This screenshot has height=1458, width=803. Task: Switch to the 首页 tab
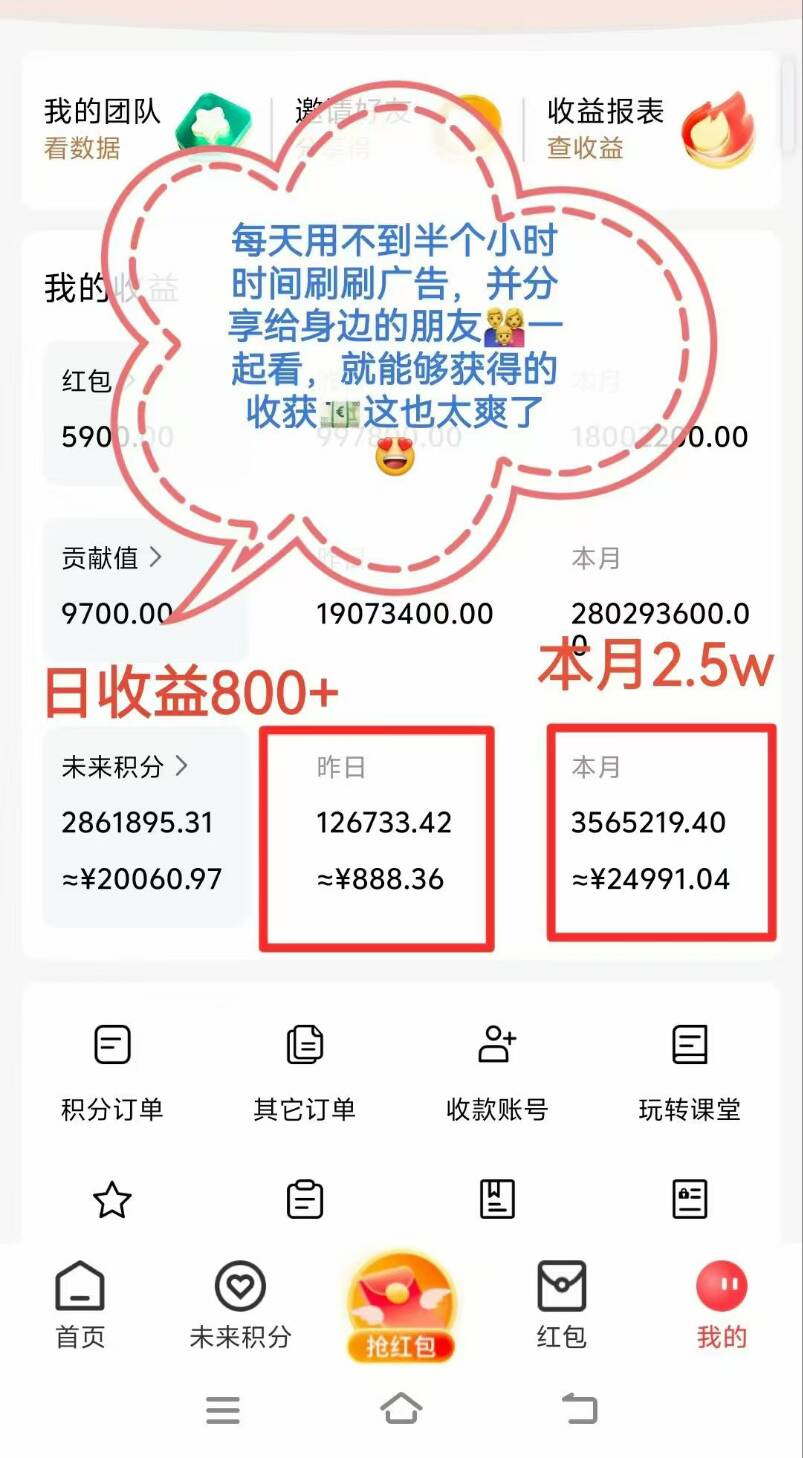(x=80, y=1304)
